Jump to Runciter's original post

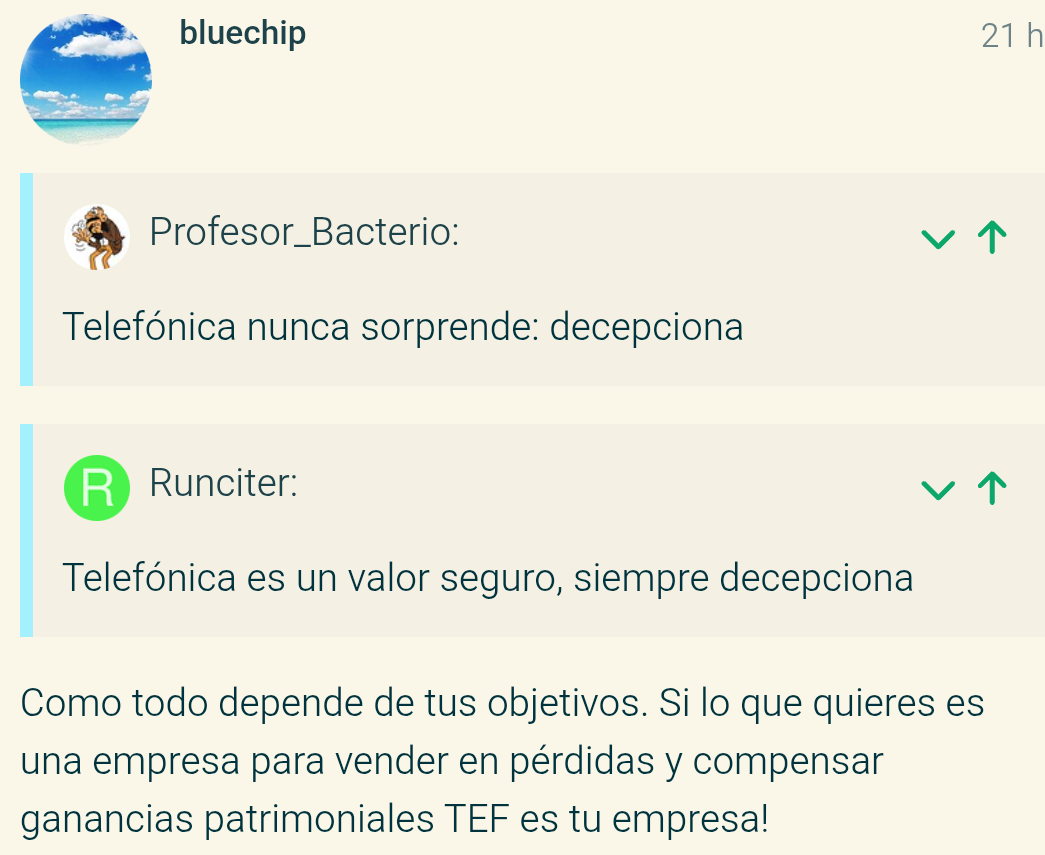(x=991, y=488)
